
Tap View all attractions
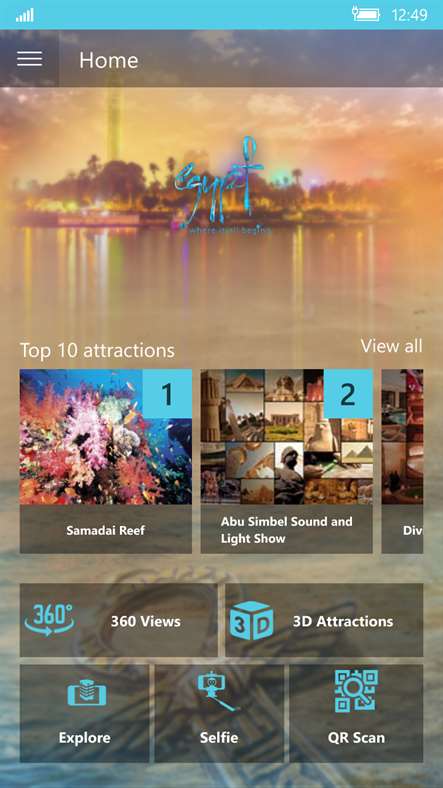(x=391, y=346)
